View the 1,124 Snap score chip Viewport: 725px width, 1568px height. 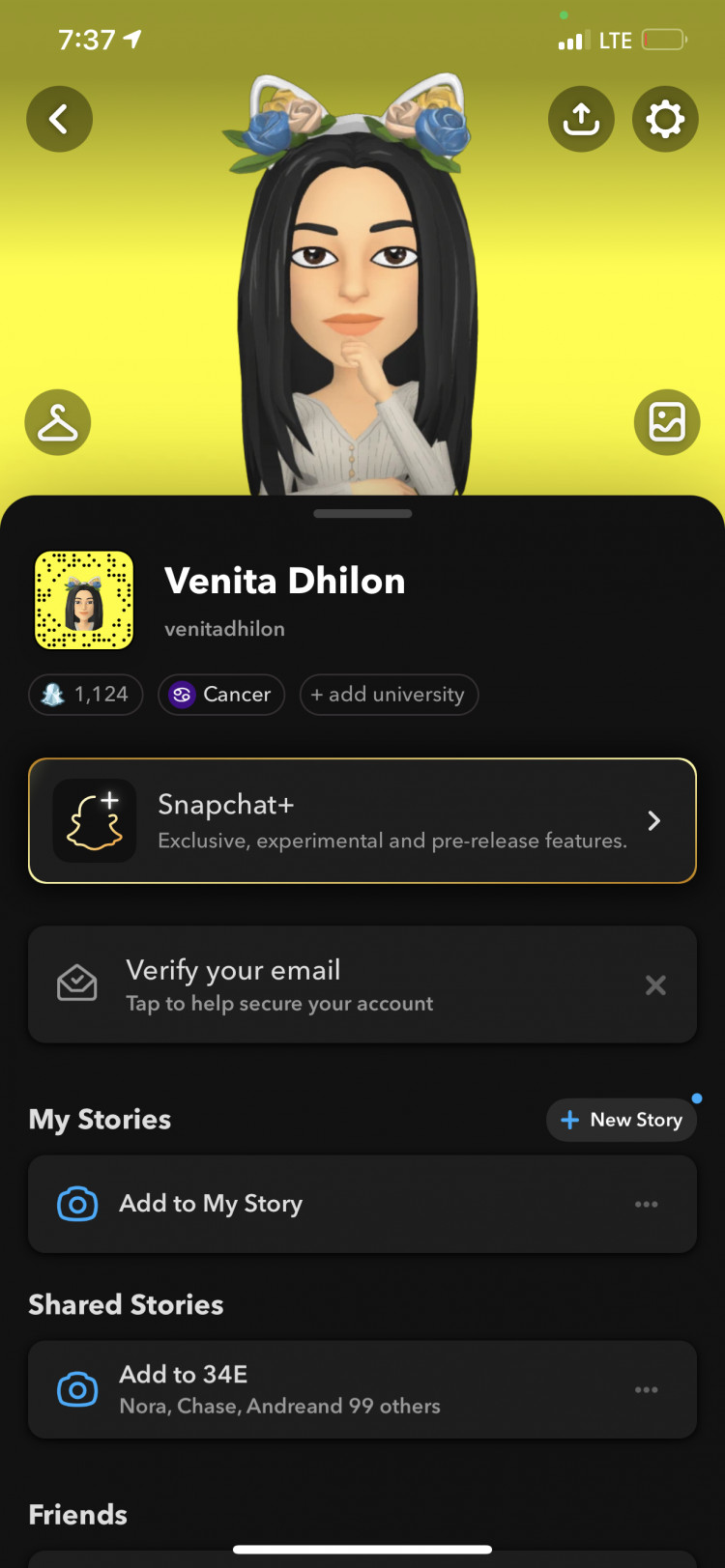point(86,695)
